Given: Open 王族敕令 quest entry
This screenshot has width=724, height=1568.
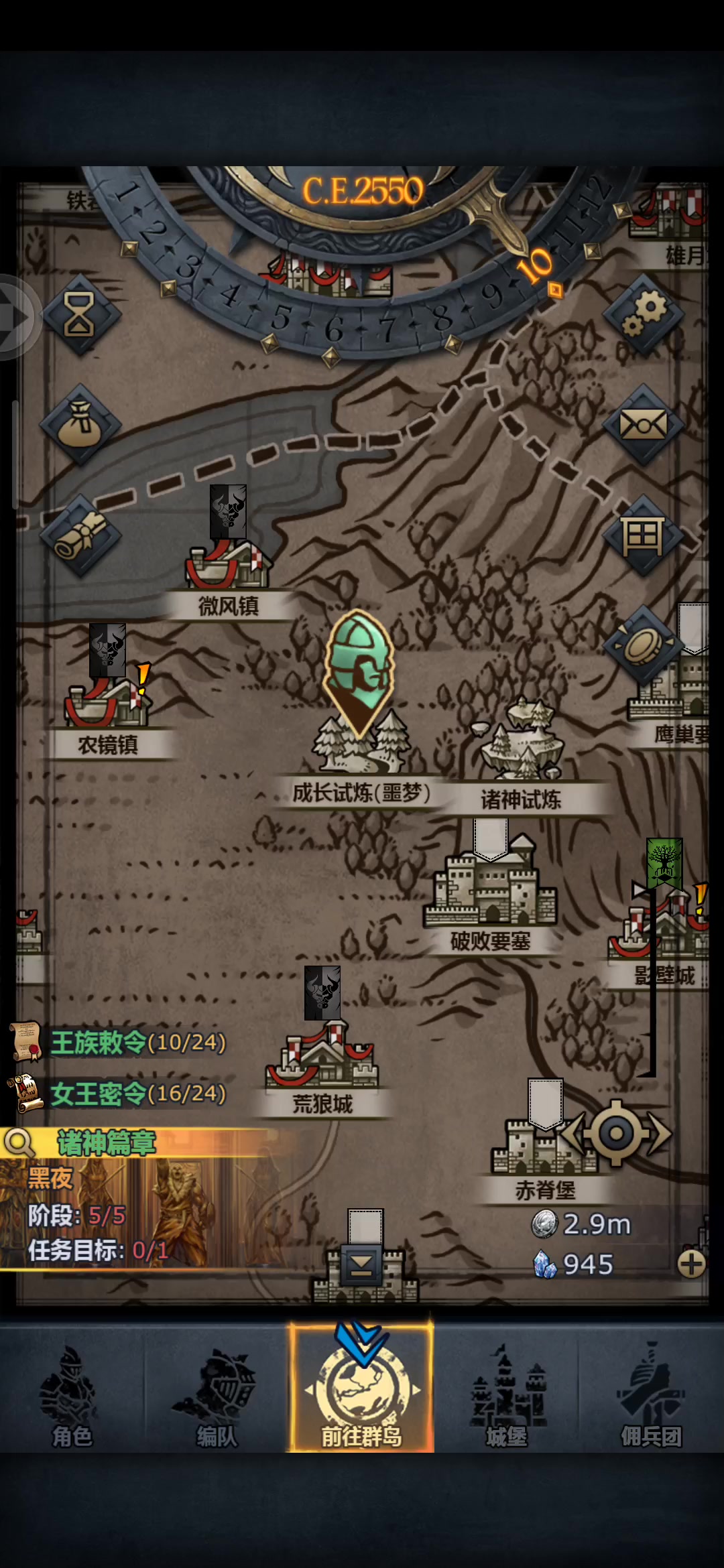Looking at the screenshot, I should (137, 1043).
